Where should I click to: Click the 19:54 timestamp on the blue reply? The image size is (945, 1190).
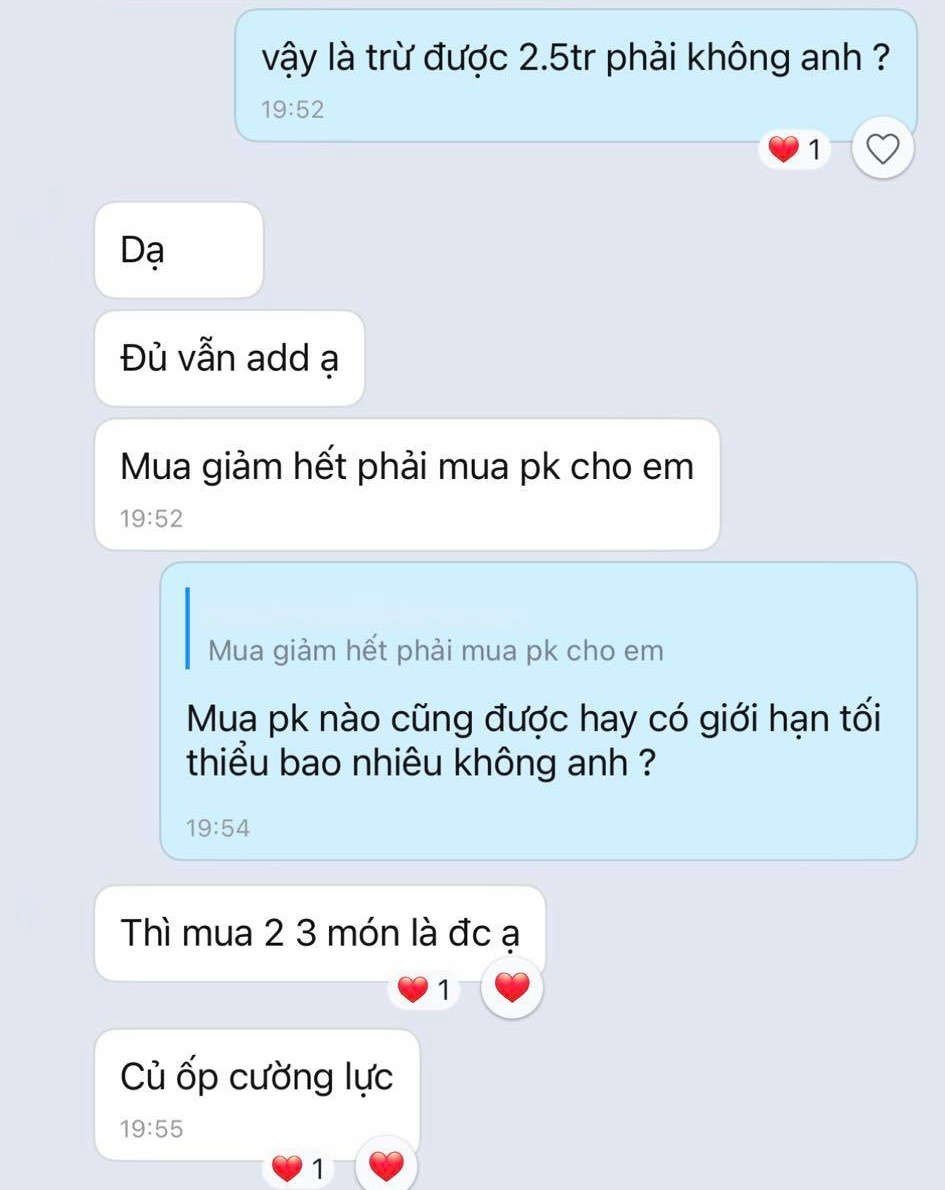214,827
